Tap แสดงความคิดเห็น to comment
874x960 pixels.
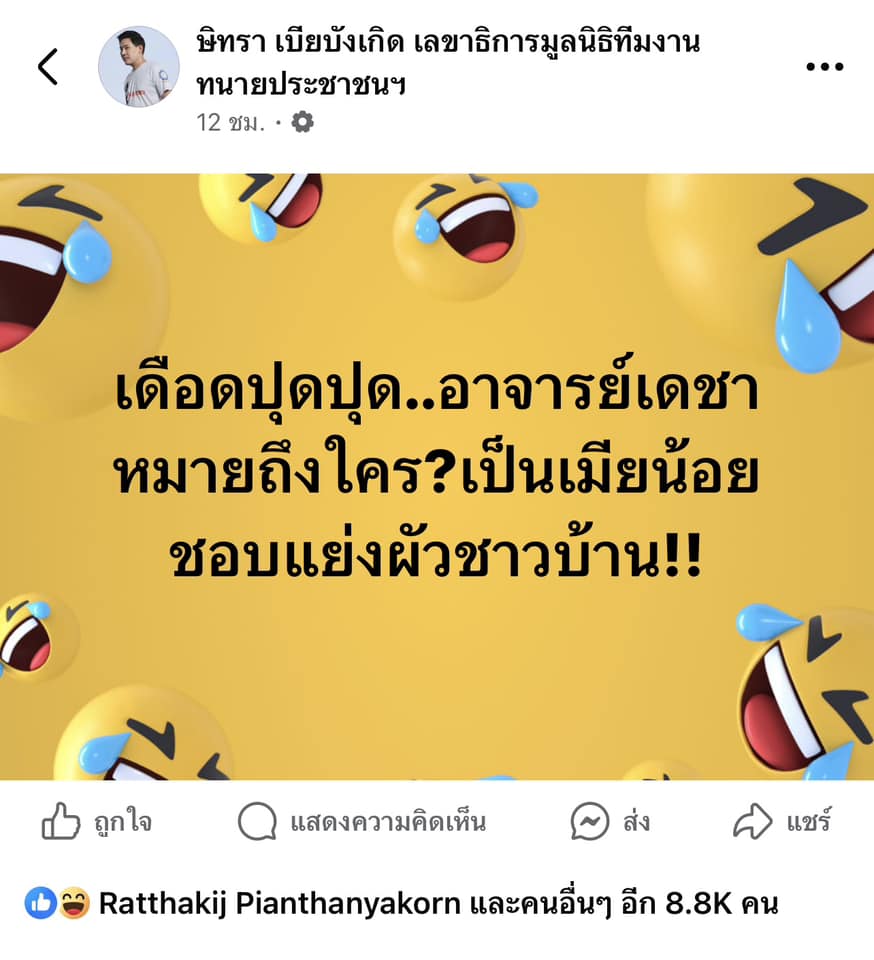(x=362, y=823)
